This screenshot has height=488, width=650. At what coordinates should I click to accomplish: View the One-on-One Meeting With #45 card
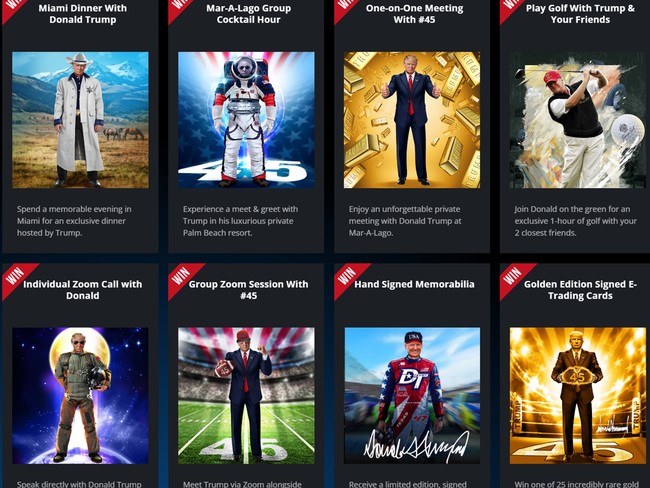coord(412,120)
